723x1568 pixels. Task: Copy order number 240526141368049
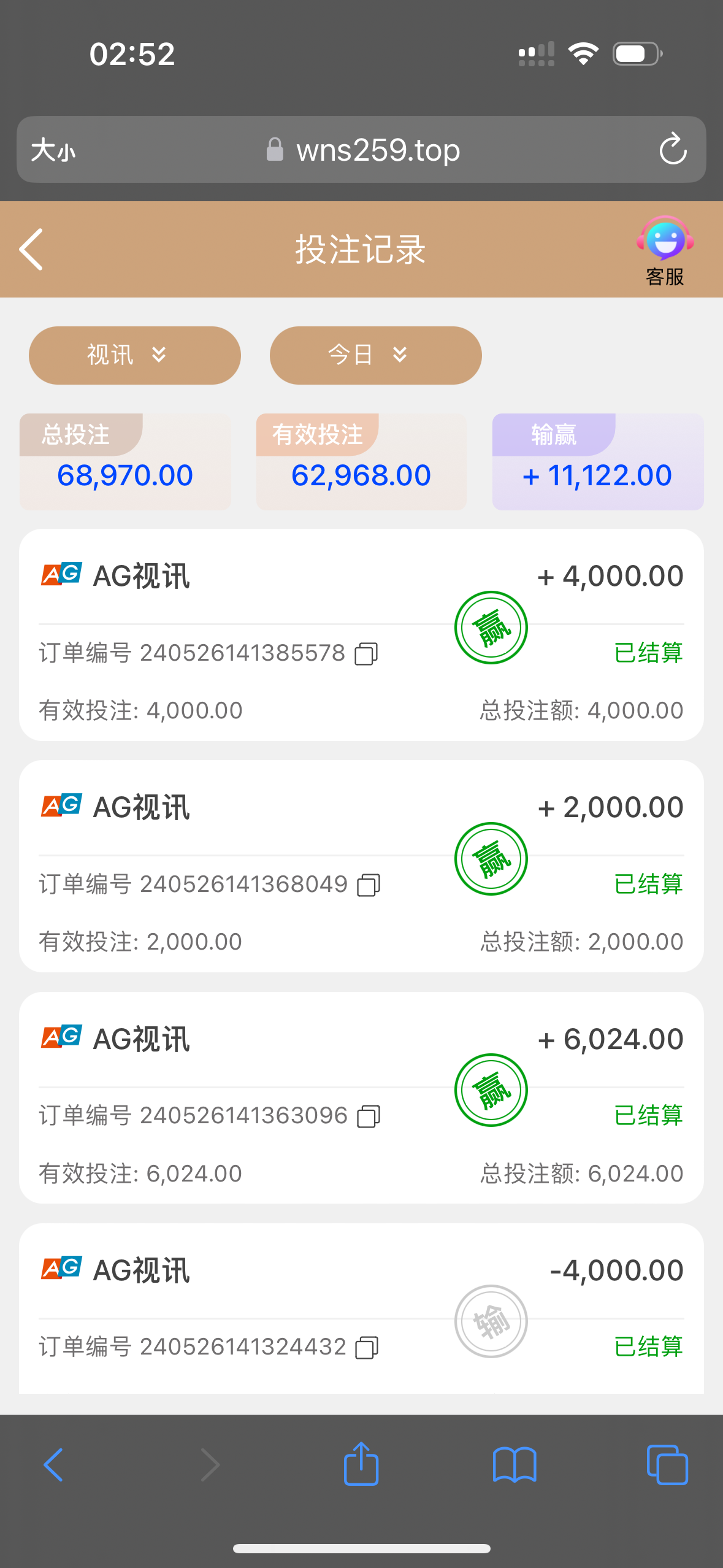coord(369,885)
